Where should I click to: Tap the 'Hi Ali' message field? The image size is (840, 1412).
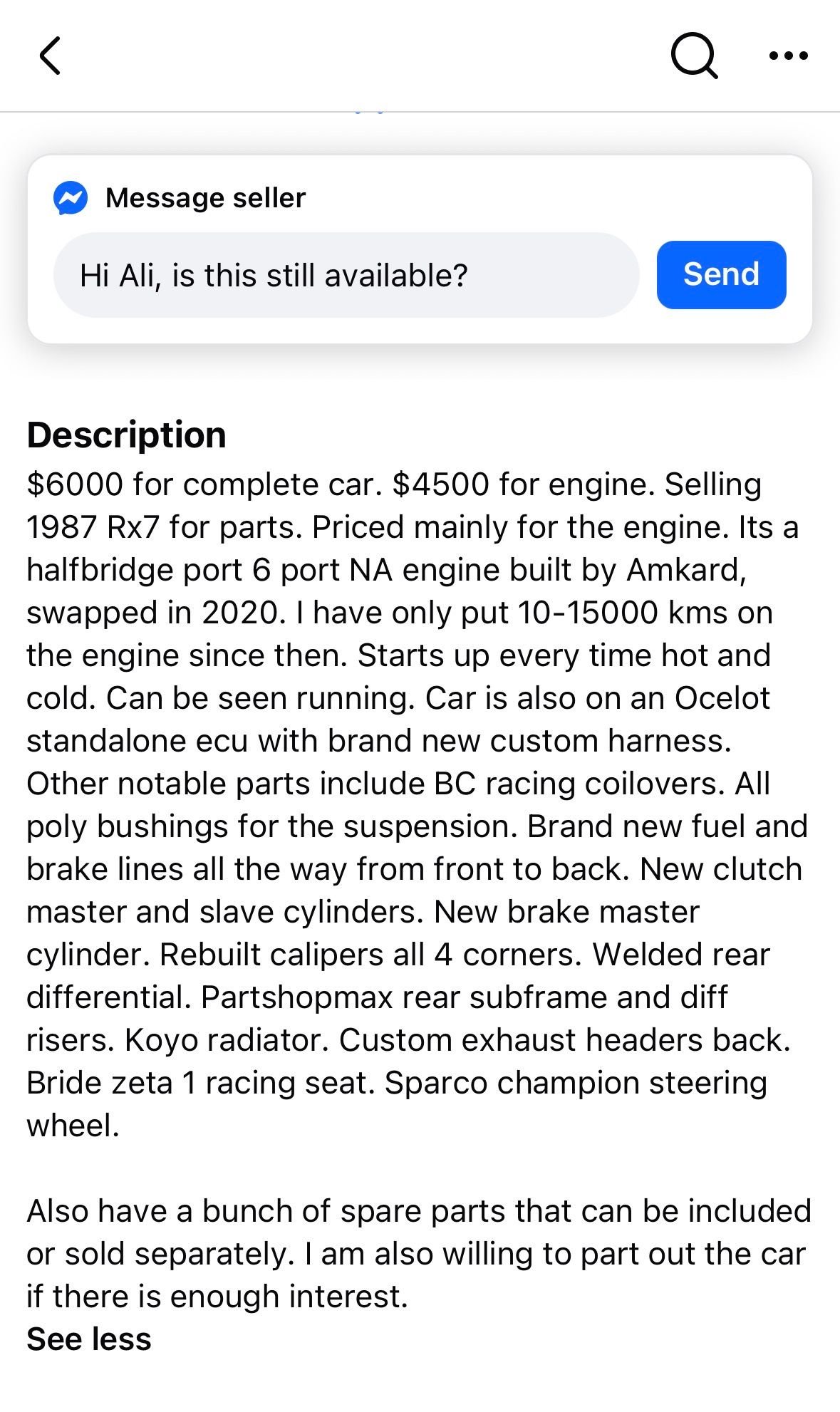pyautogui.click(x=346, y=275)
